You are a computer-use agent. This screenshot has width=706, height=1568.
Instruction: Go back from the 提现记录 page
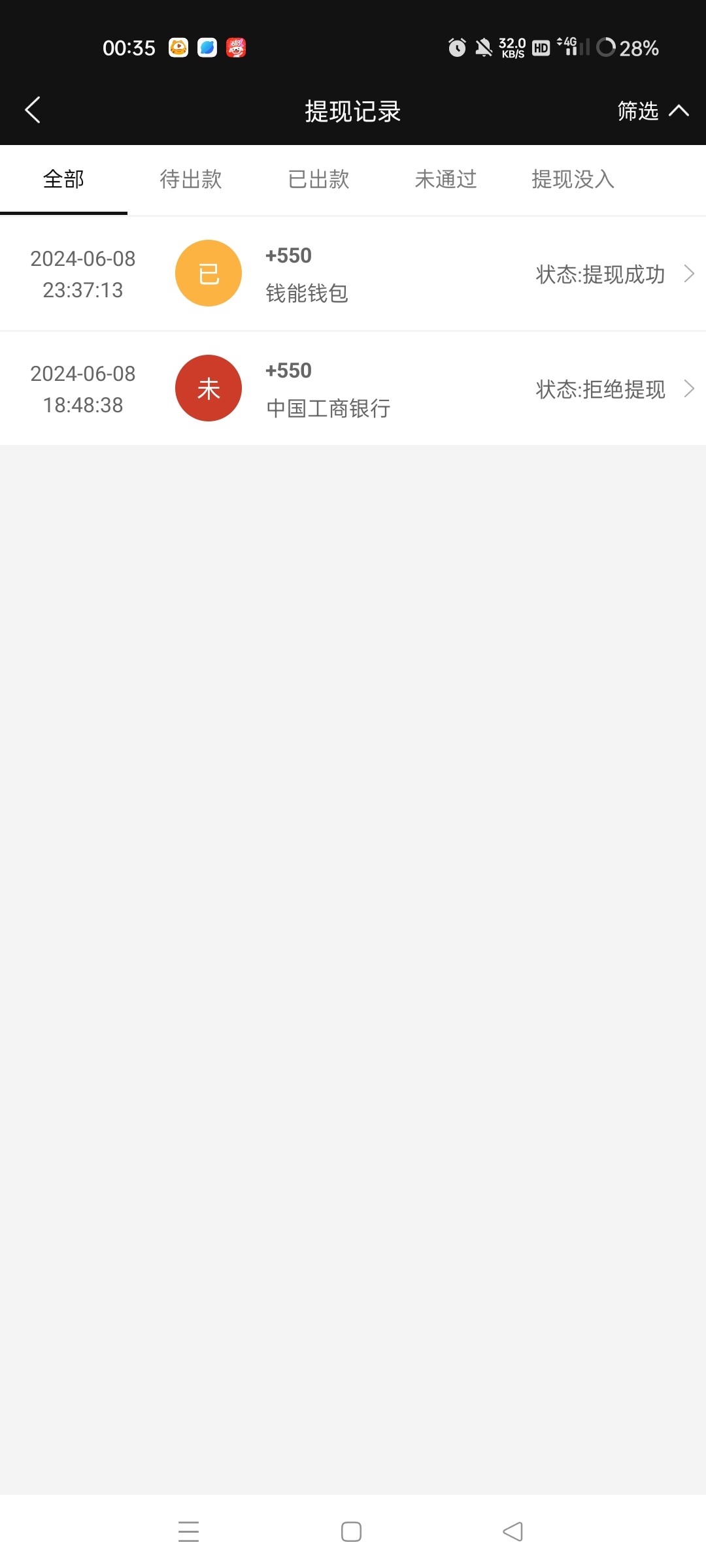coord(33,110)
